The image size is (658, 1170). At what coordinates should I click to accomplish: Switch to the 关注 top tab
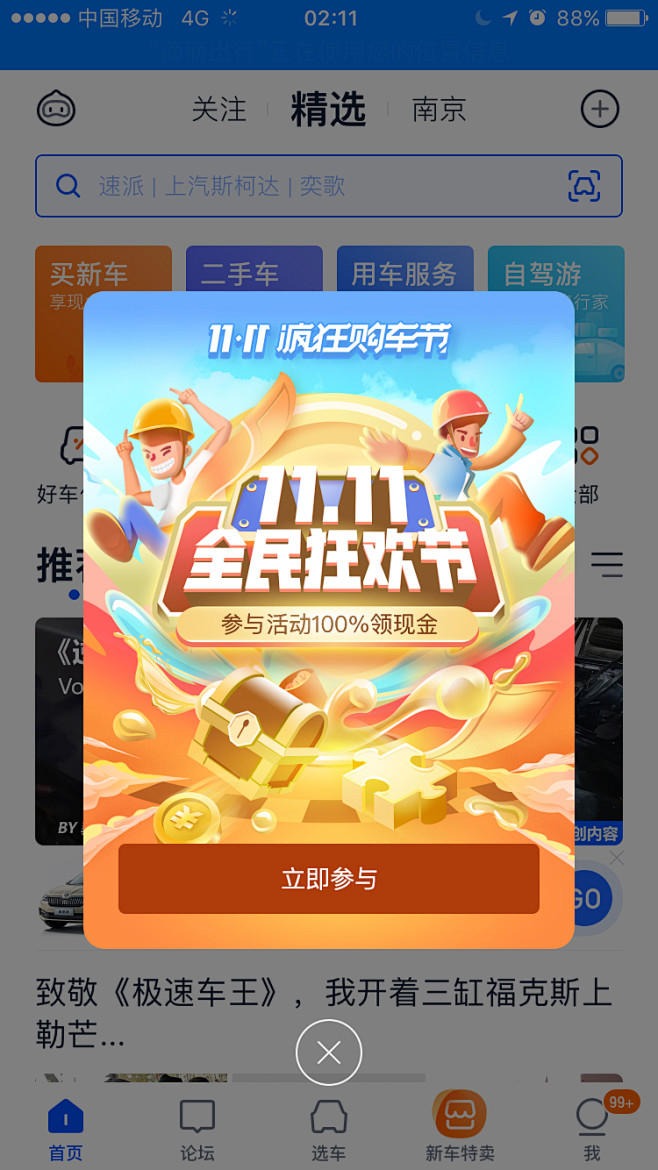(x=219, y=109)
